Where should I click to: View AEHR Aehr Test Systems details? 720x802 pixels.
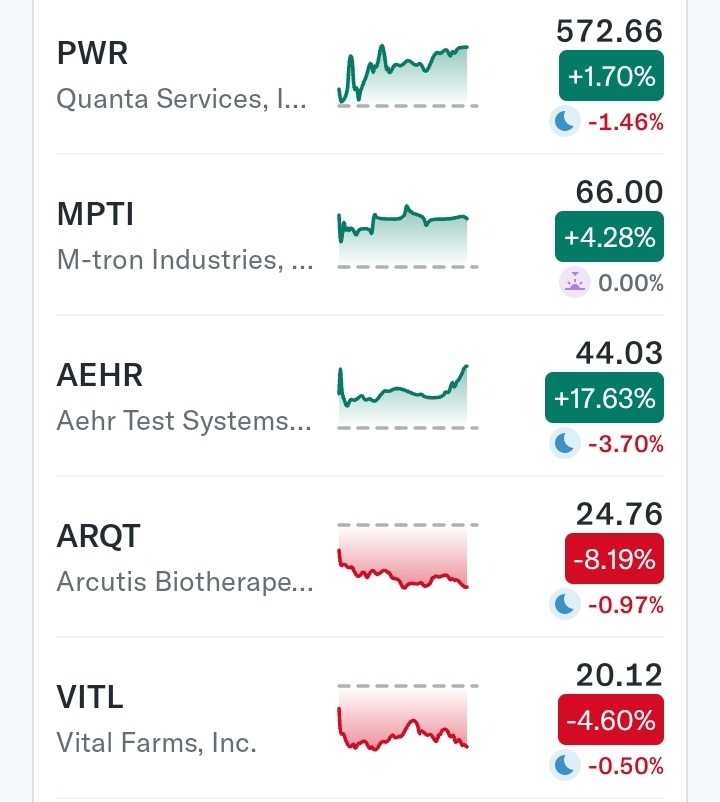point(185,398)
